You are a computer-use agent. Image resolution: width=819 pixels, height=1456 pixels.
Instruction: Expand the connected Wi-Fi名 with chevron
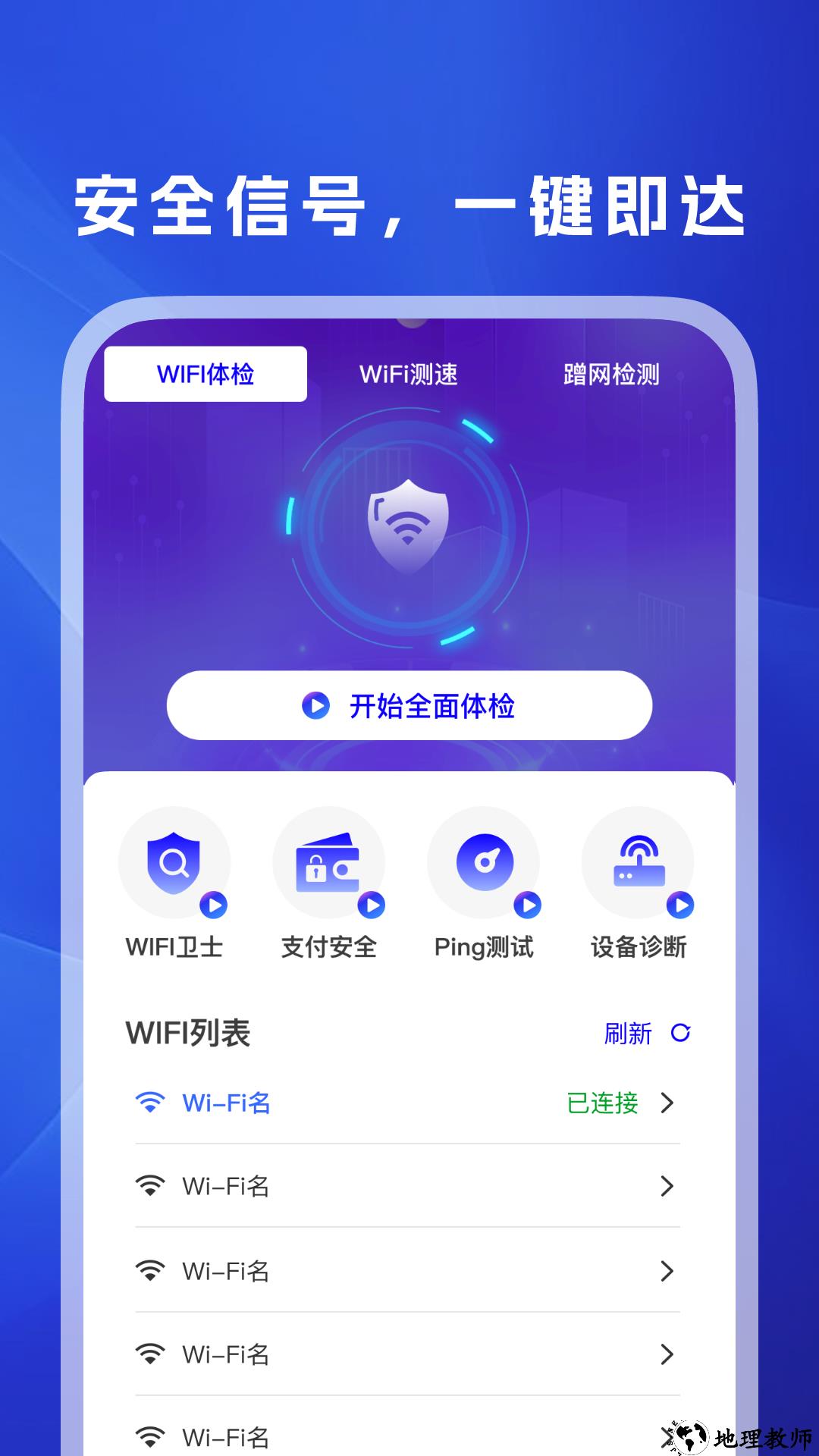[666, 1103]
